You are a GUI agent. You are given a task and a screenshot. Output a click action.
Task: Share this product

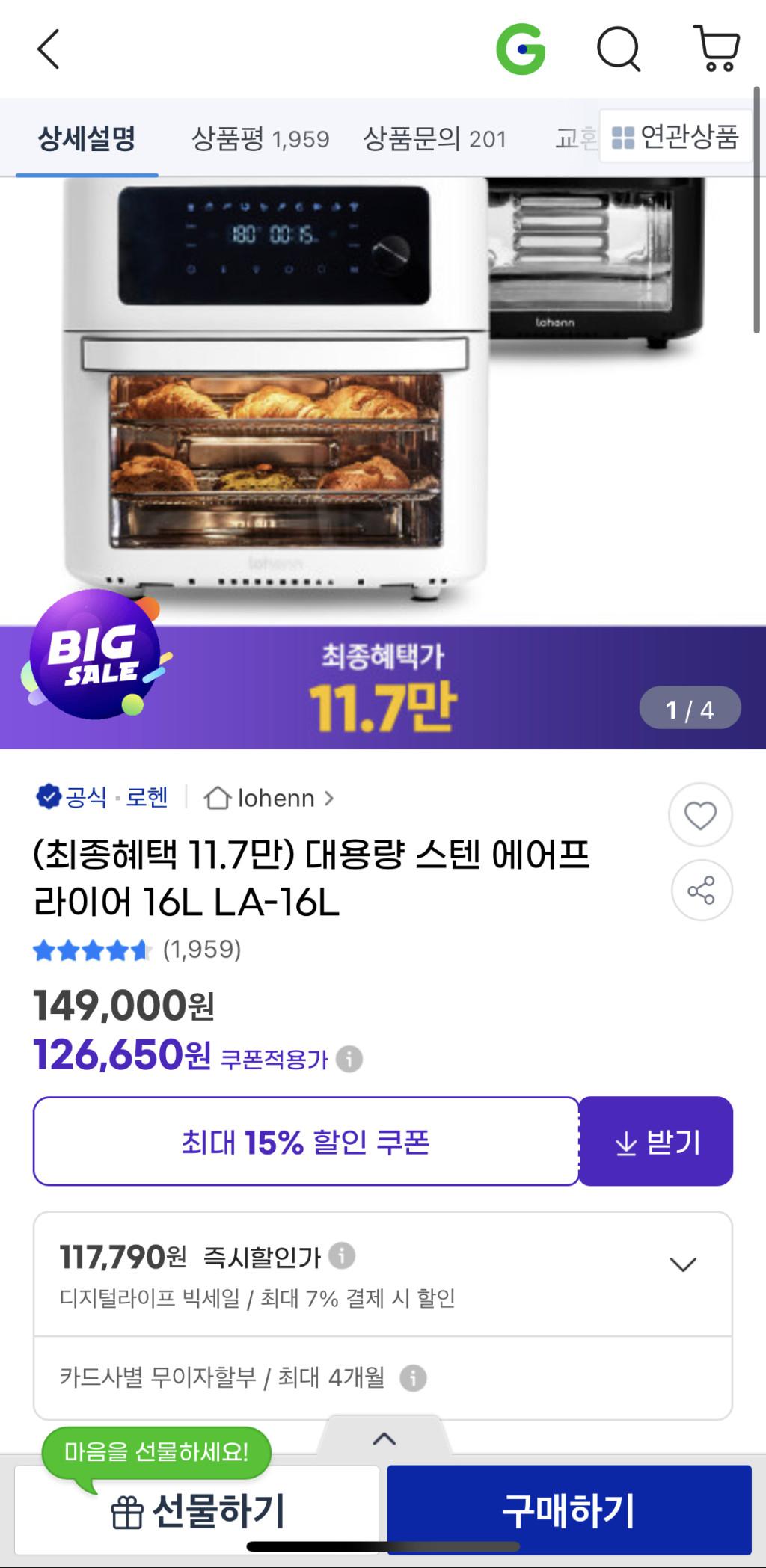pyautogui.click(x=701, y=891)
